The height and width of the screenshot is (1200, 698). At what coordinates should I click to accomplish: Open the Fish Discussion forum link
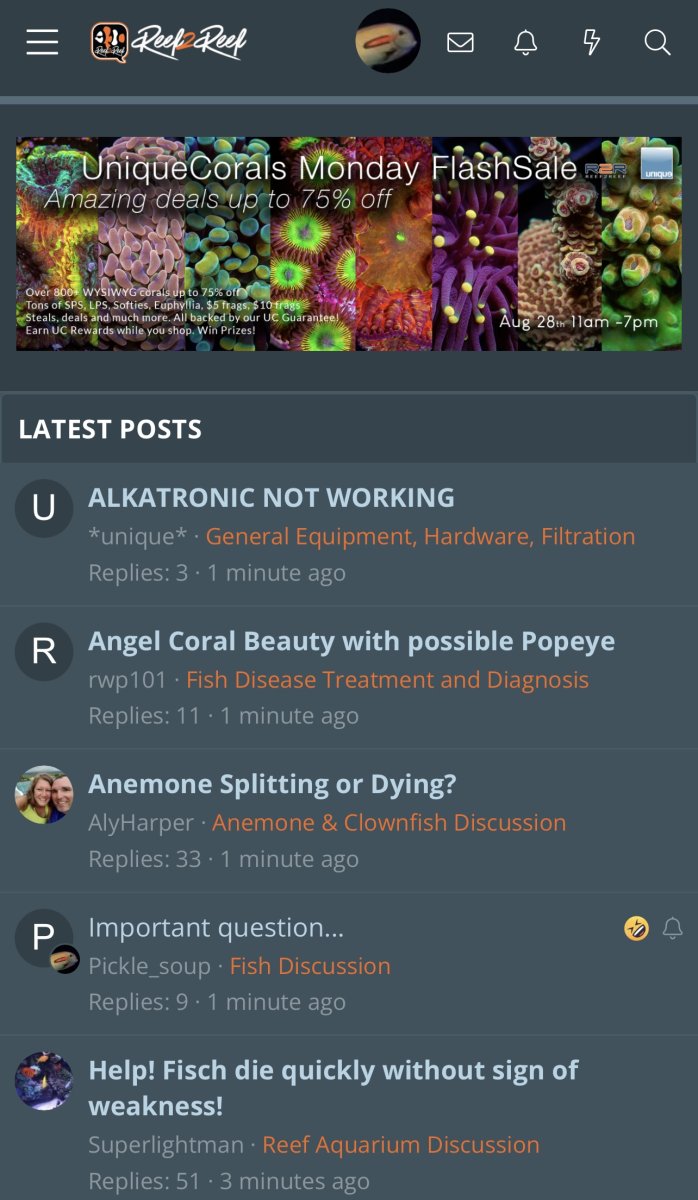tap(310, 966)
